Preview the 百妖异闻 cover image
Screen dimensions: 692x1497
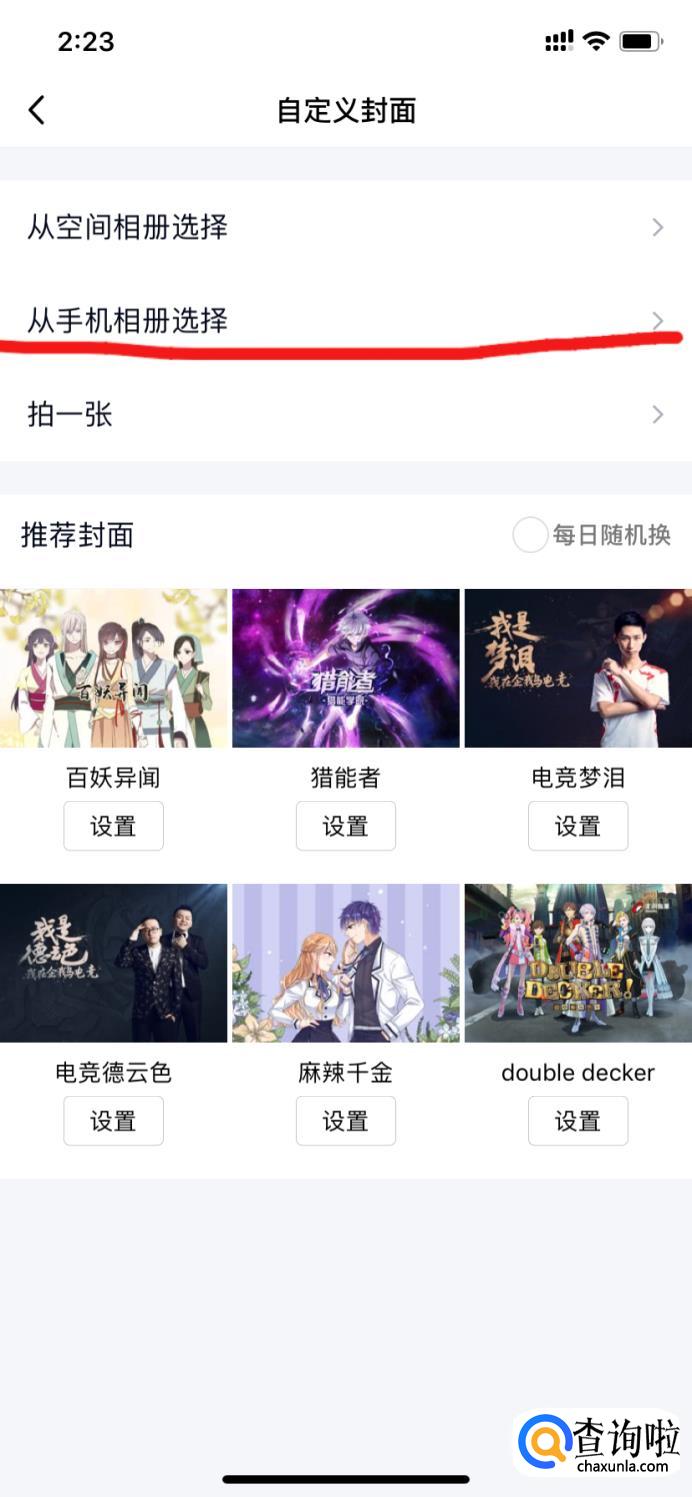(x=113, y=668)
